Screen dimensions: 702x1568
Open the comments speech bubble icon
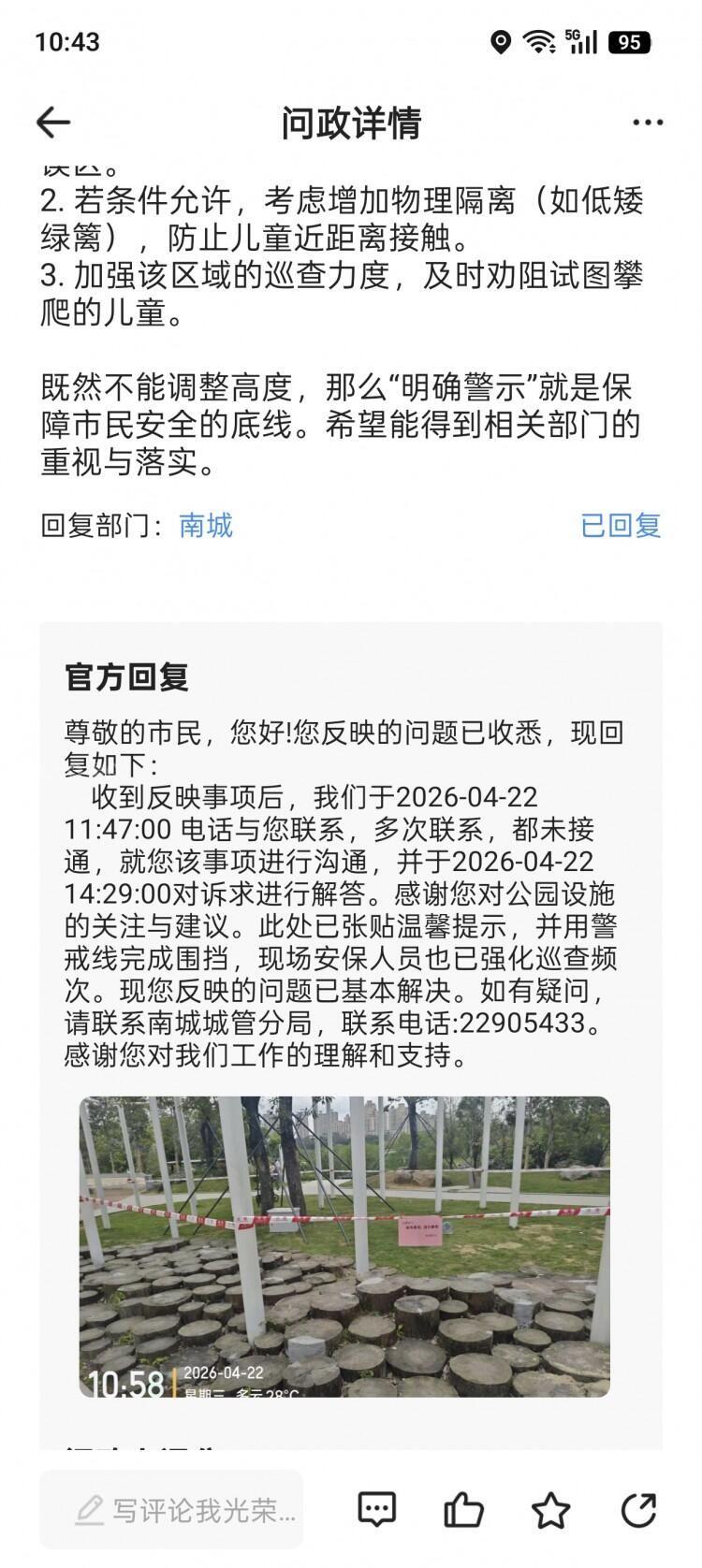pos(376,1509)
